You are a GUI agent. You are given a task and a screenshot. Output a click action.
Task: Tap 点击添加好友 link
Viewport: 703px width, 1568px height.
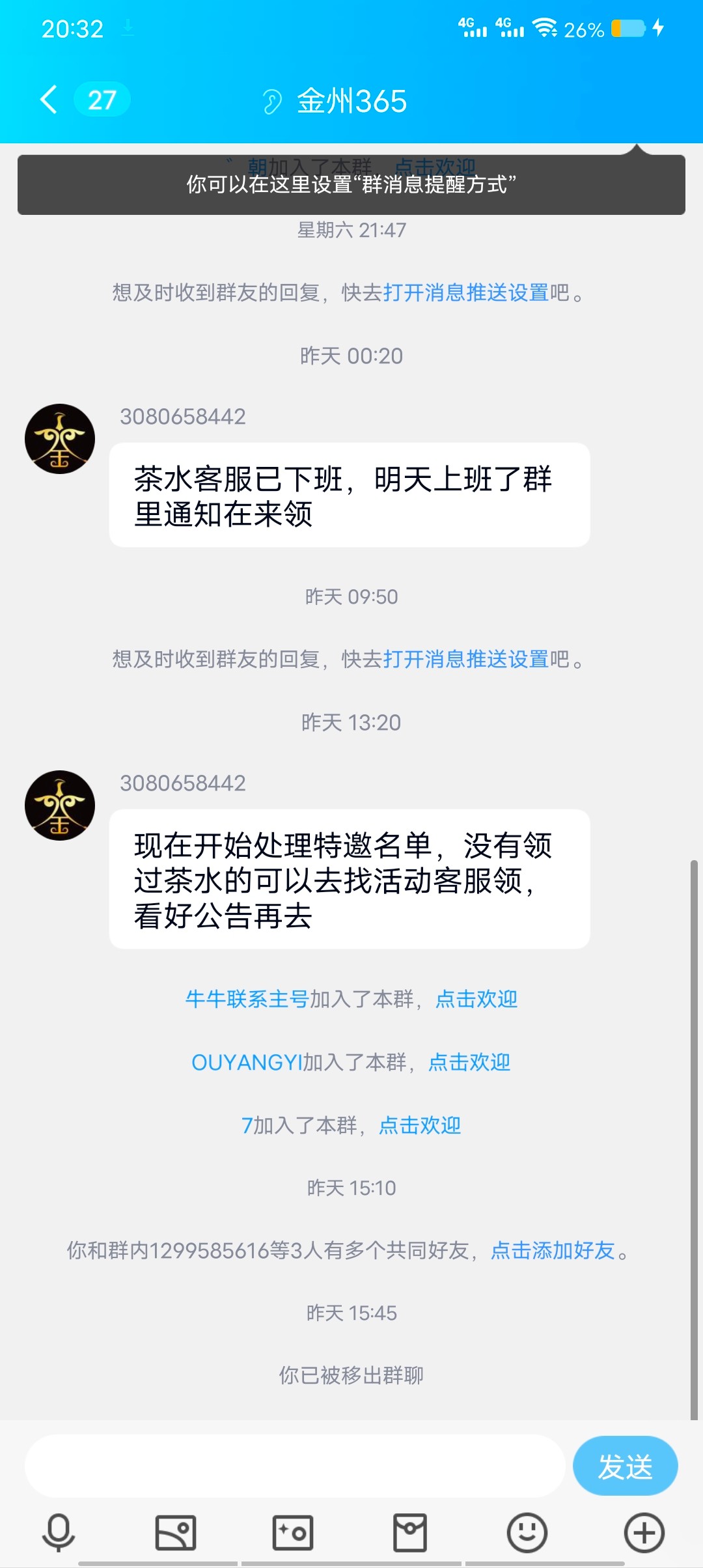(553, 1250)
